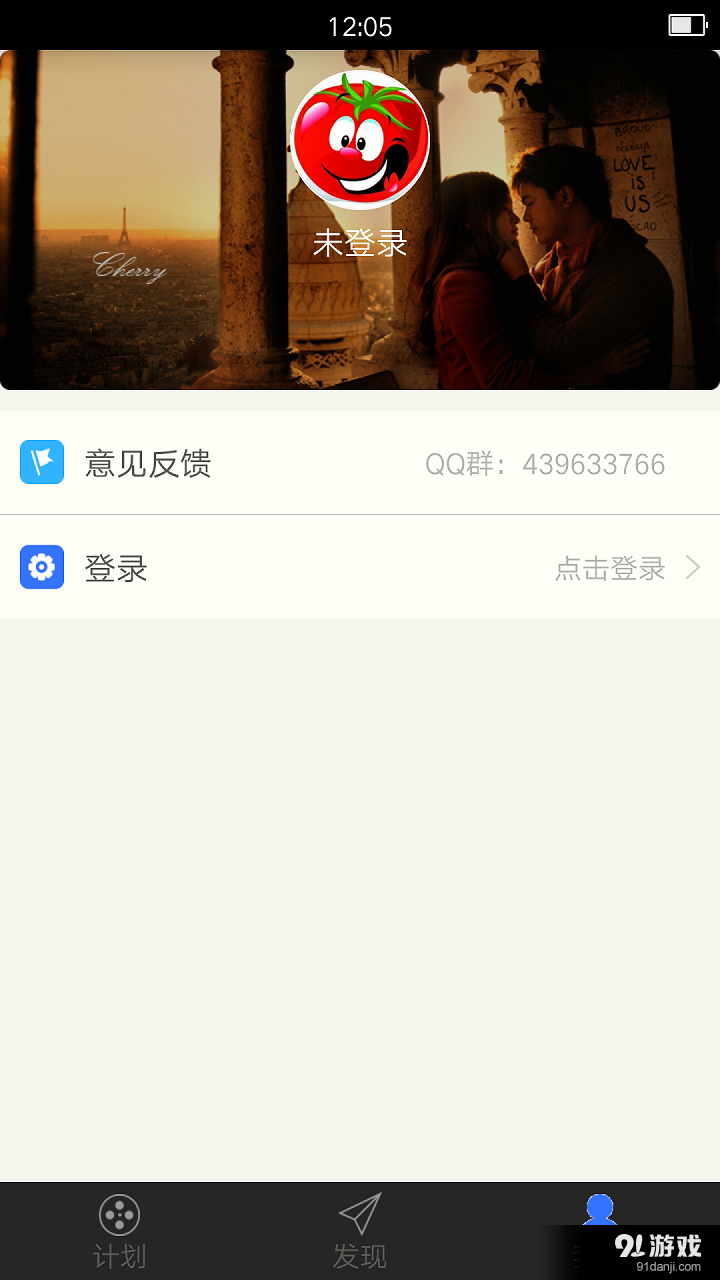
Task: Tap the 发现 paper plane icon
Action: click(x=359, y=1212)
